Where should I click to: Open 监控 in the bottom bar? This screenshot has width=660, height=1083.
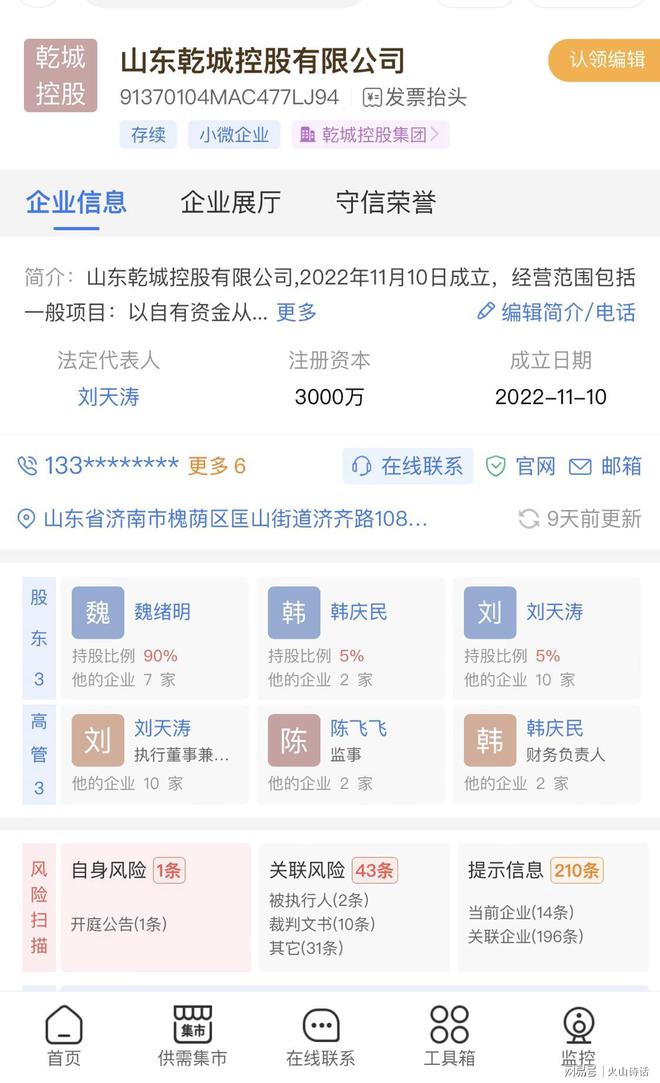(x=578, y=1037)
